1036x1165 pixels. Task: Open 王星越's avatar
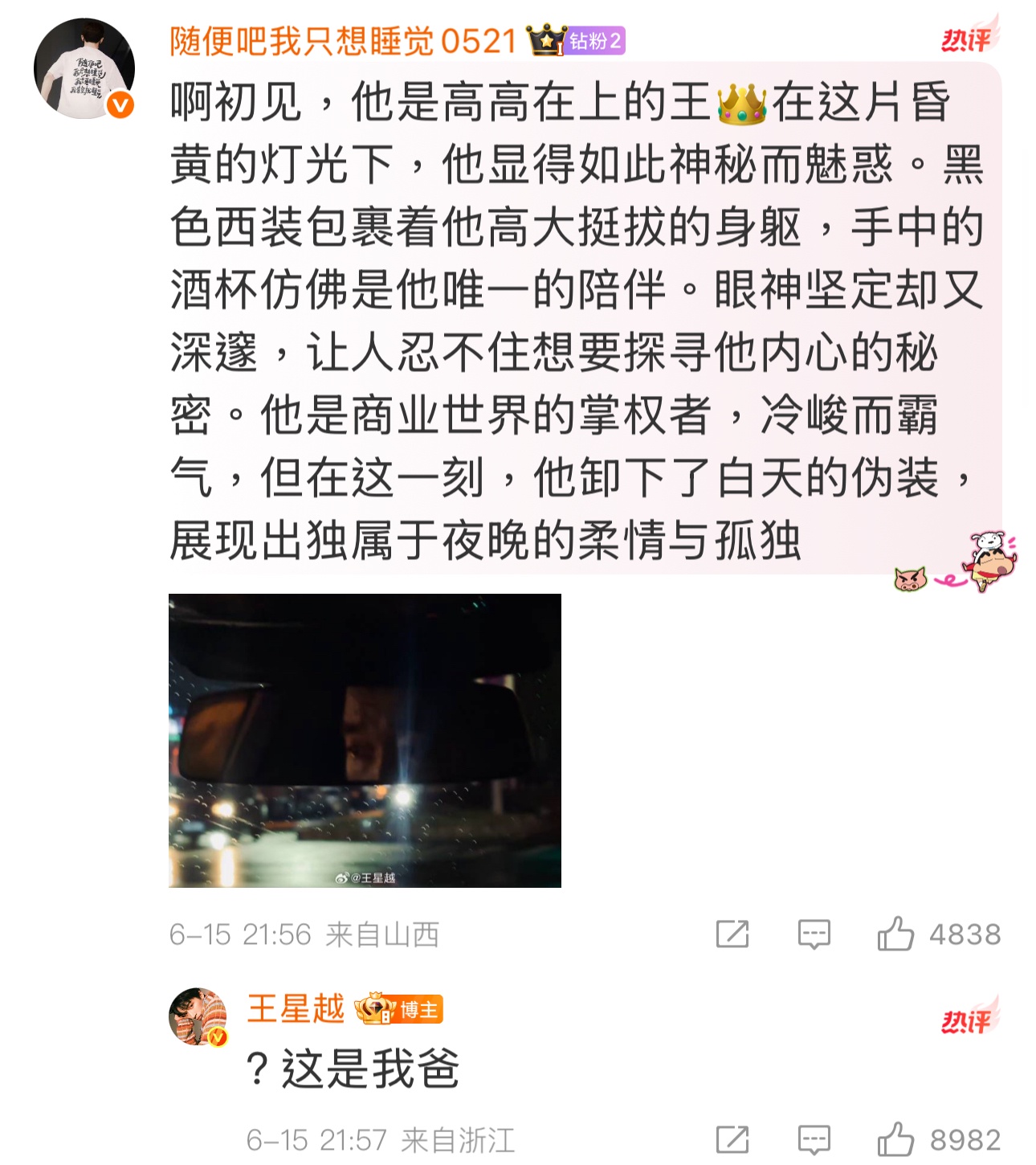[x=198, y=1016]
